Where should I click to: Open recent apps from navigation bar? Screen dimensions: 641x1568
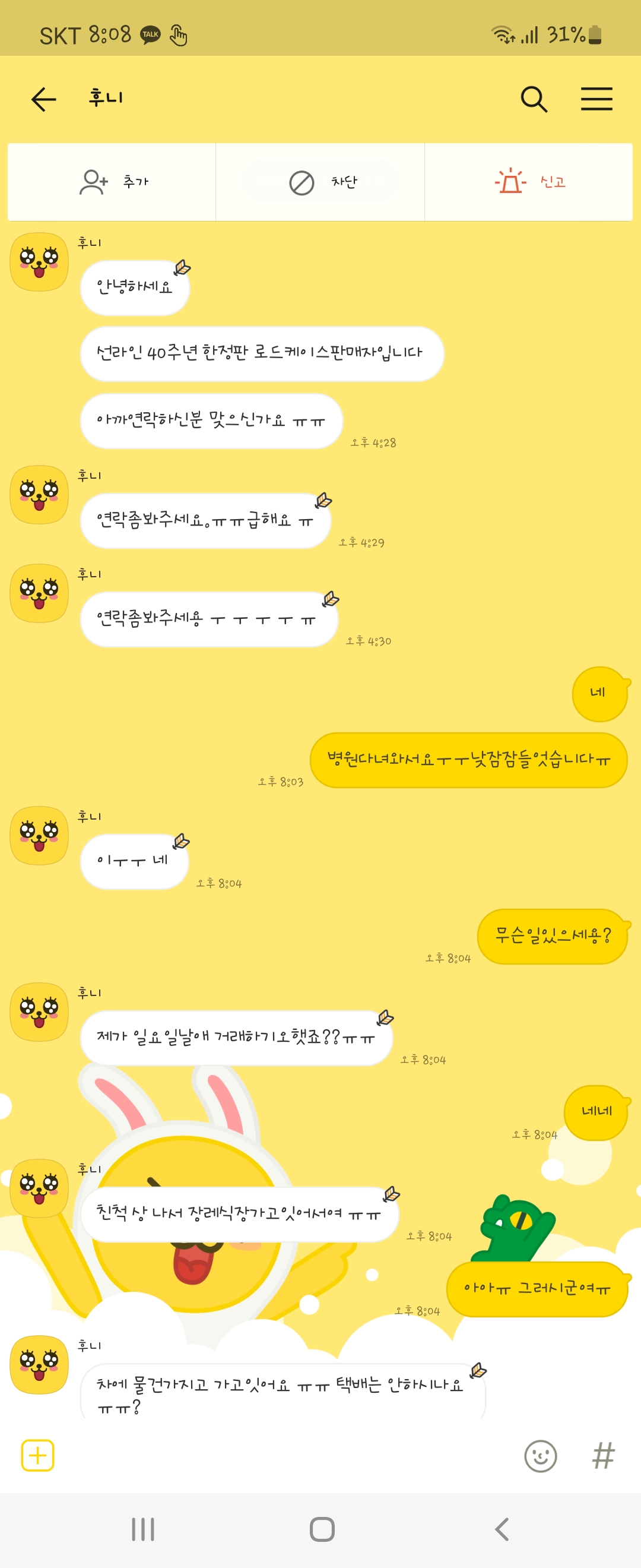point(143,1529)
